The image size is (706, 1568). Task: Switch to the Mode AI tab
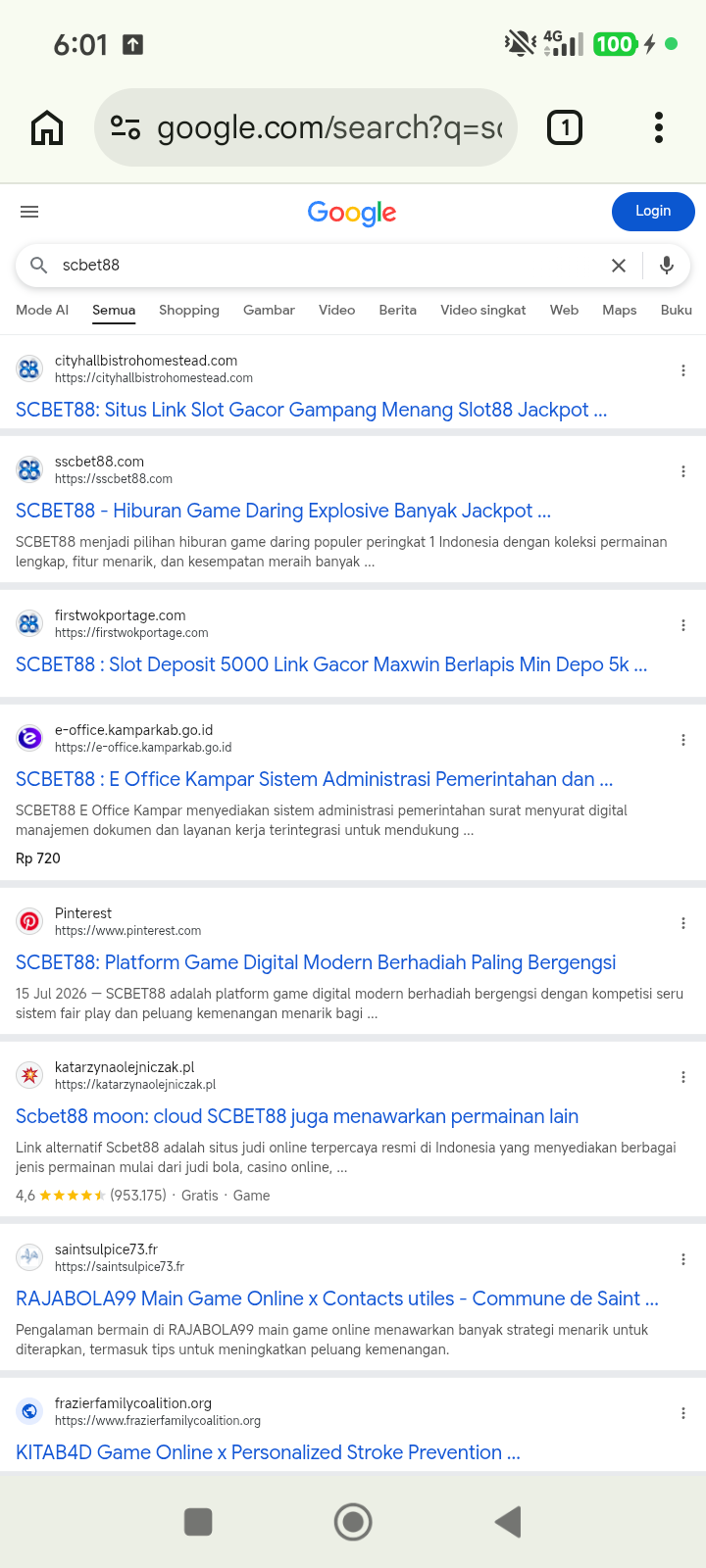[x=42, y=310]
